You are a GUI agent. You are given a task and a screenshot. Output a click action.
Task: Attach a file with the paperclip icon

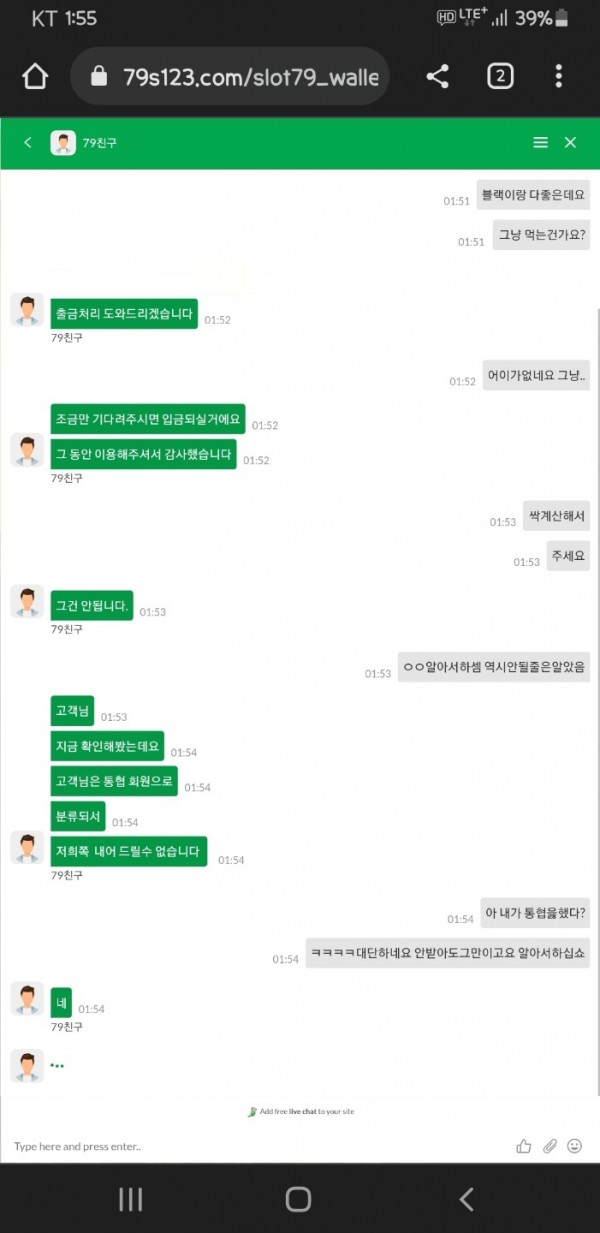tap(550, 1146)
